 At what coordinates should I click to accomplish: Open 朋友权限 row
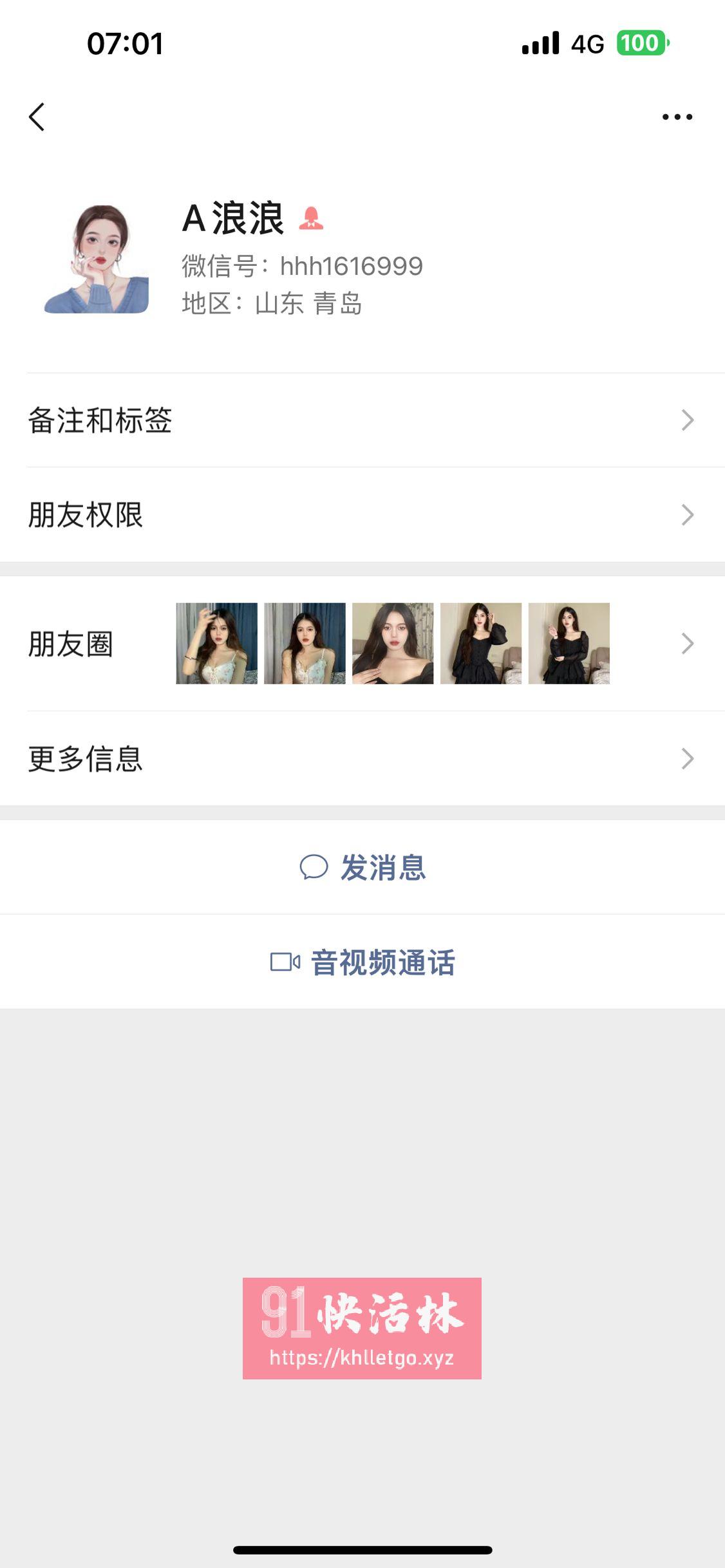[x=362, y=515]
